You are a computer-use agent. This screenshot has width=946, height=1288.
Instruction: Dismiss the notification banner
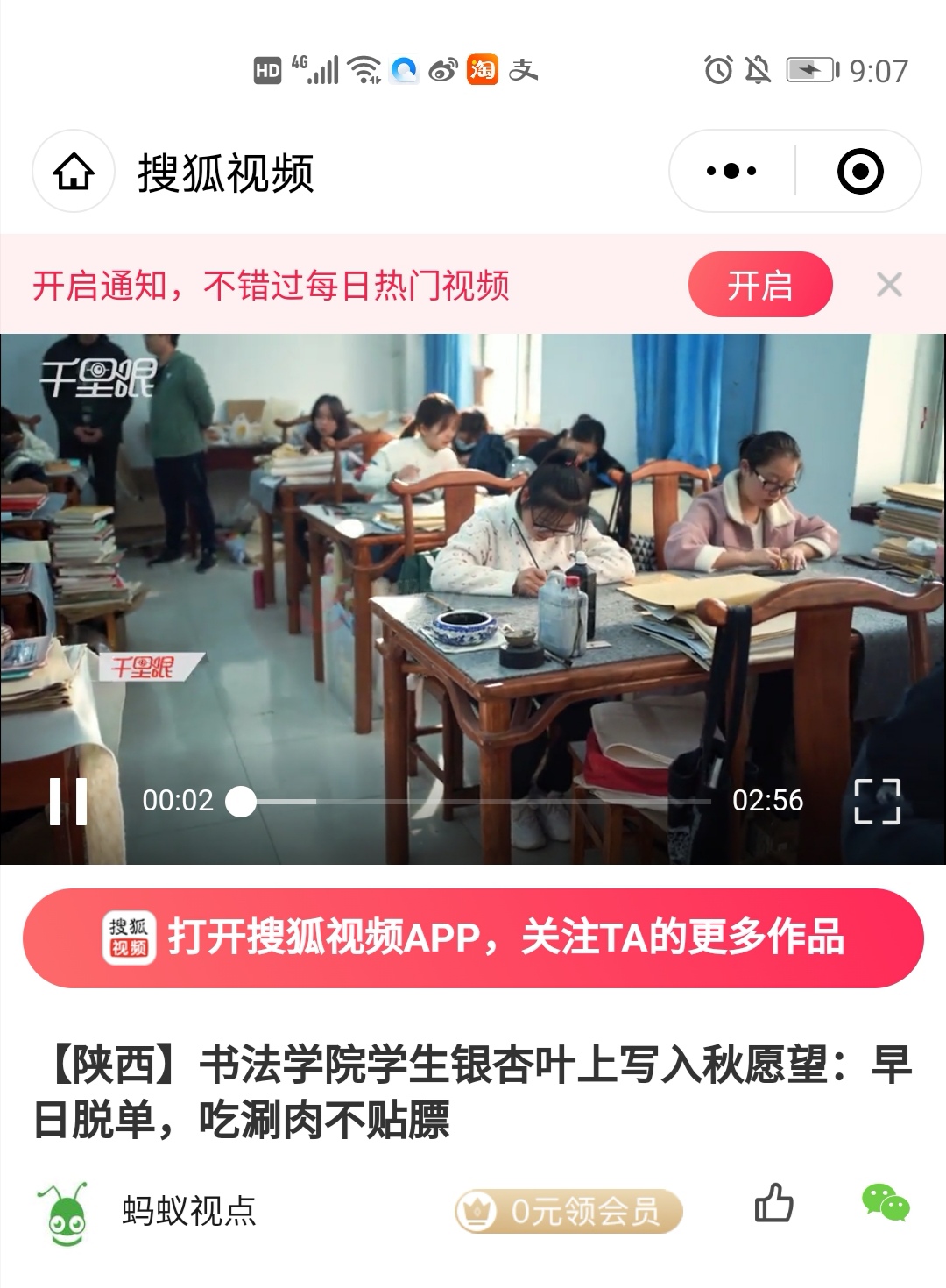[x=889, y=285]
